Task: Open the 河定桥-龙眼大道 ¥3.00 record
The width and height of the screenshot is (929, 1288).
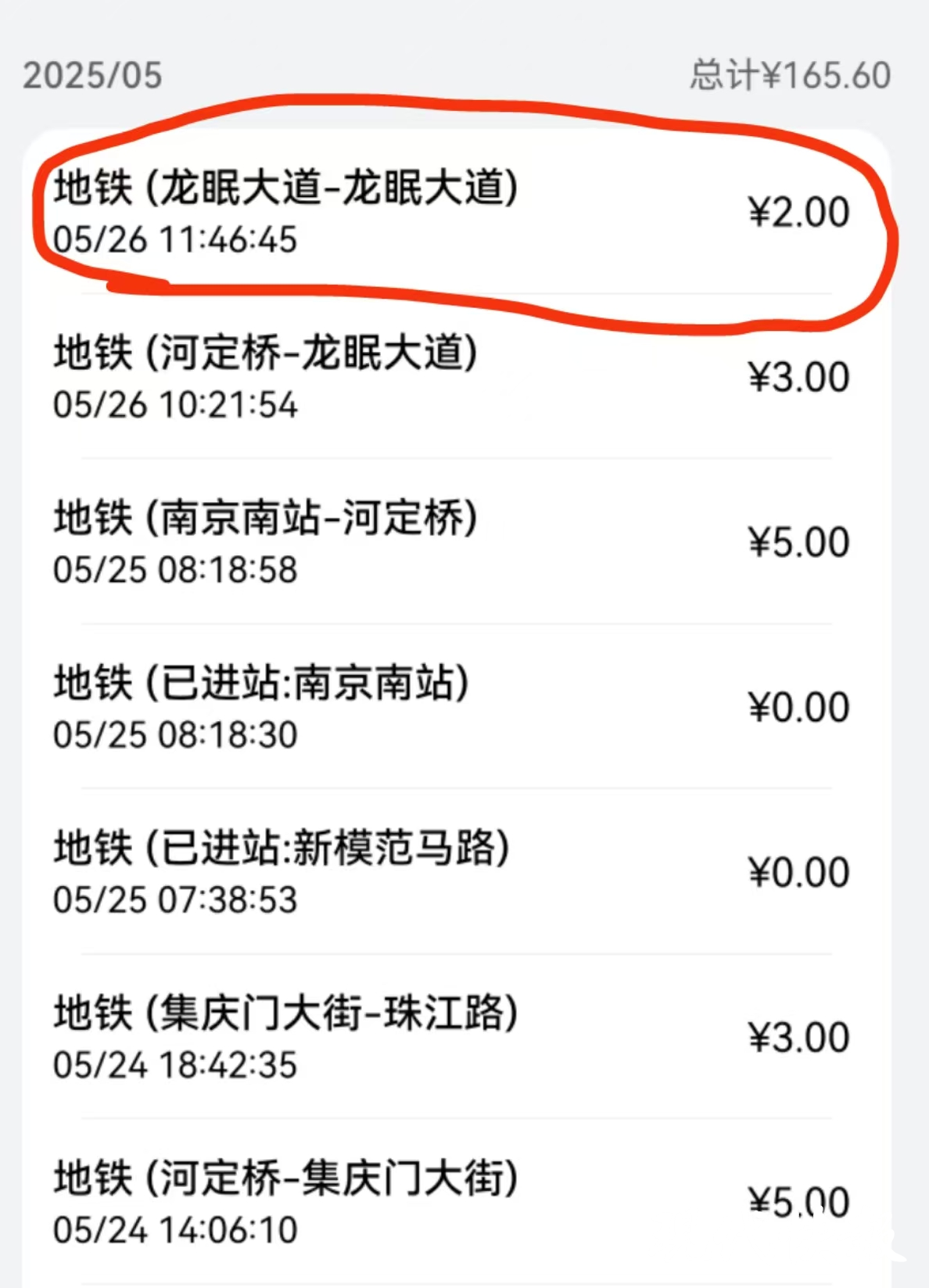Action: 454,377
